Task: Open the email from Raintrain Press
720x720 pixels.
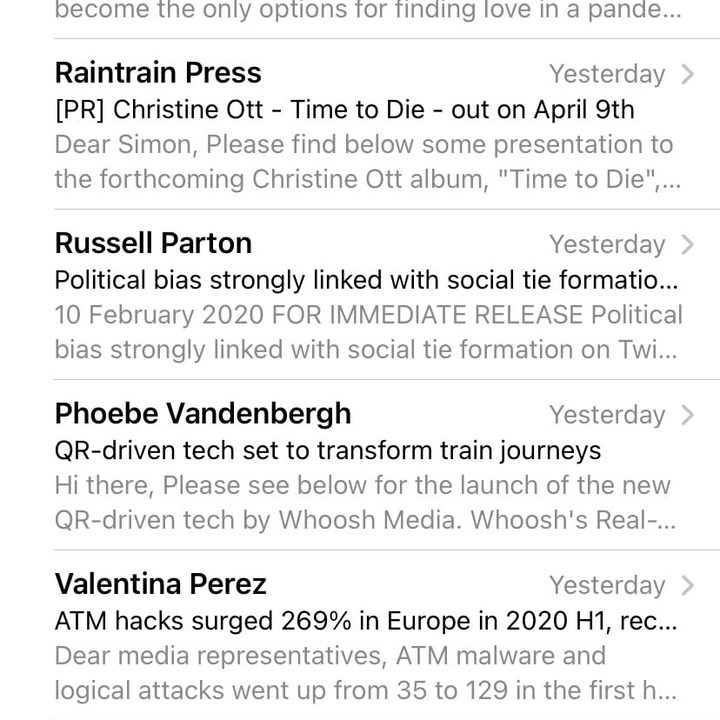Action: pyautogui.click(x=360, y=125)
